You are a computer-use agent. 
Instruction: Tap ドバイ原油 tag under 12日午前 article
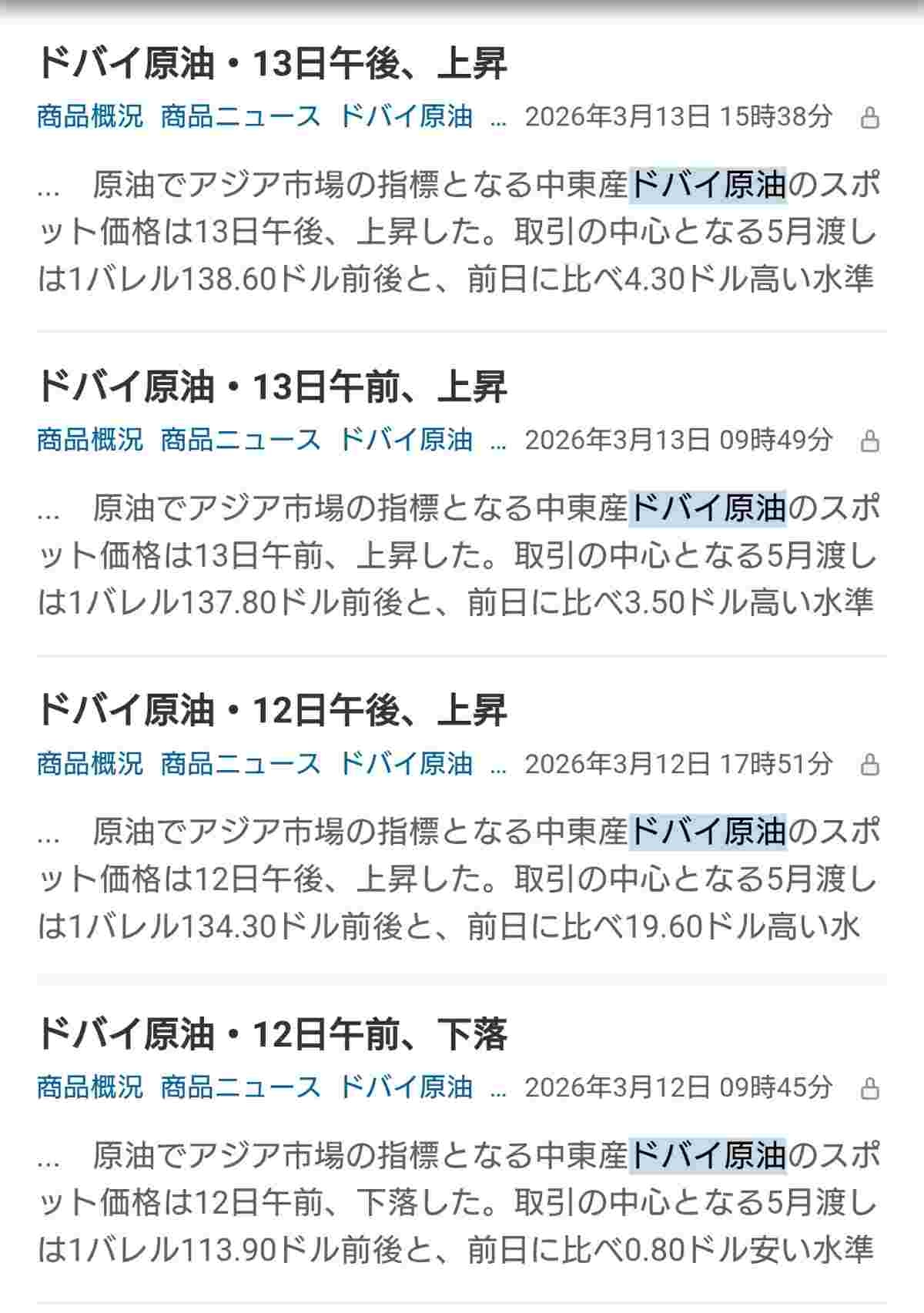[406, 1087]
